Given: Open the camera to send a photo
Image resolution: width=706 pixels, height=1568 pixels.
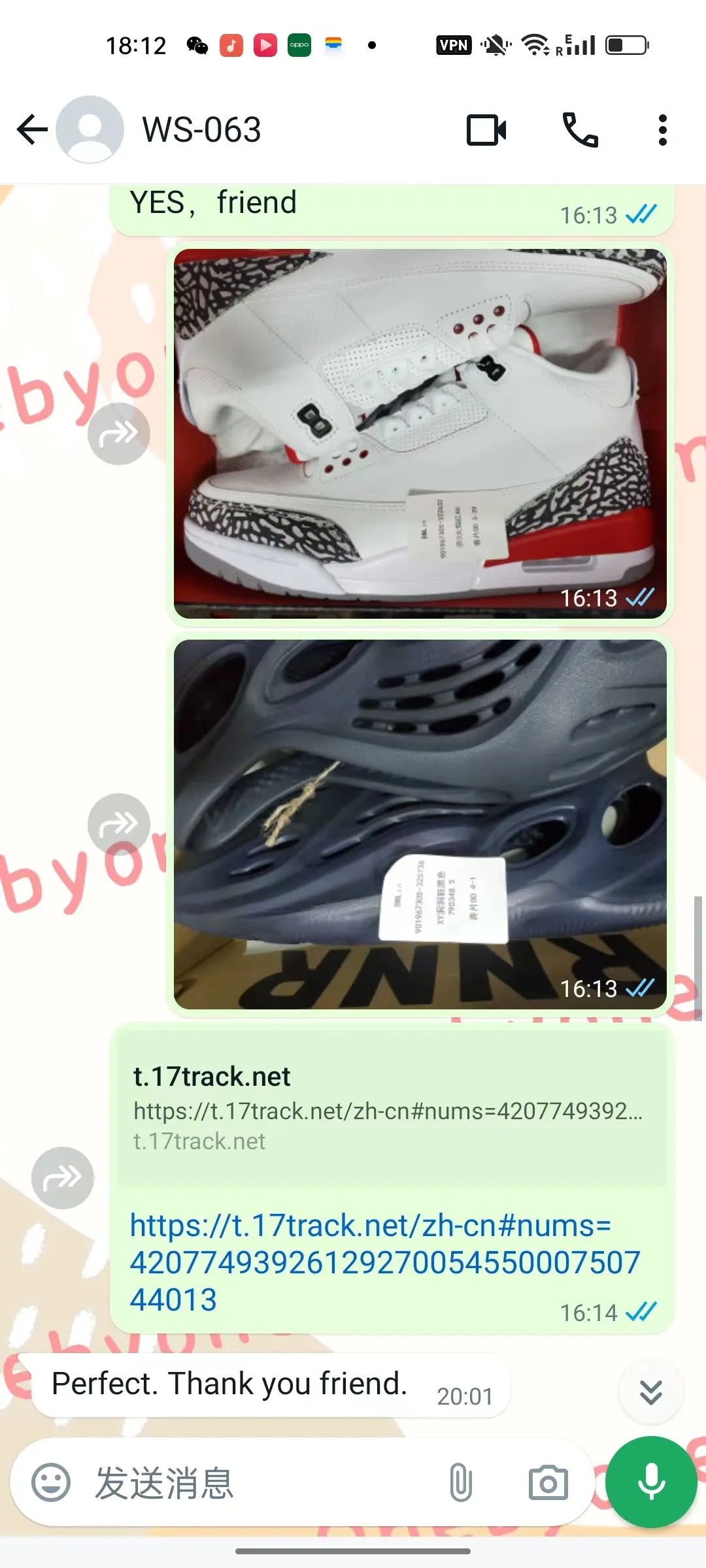Looking at the screenshot, I should [x=548, y=1482].
